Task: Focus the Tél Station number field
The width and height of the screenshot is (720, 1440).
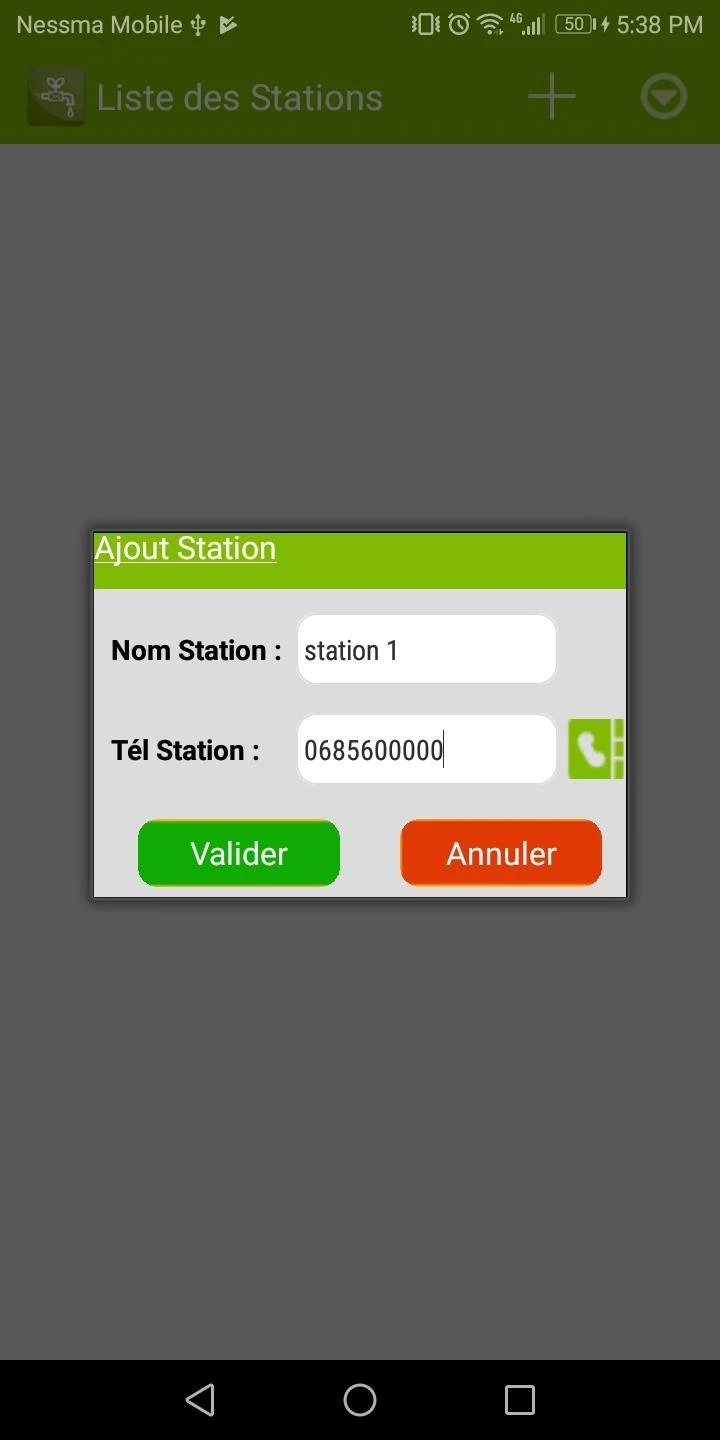Action: (x=426, y=749)
